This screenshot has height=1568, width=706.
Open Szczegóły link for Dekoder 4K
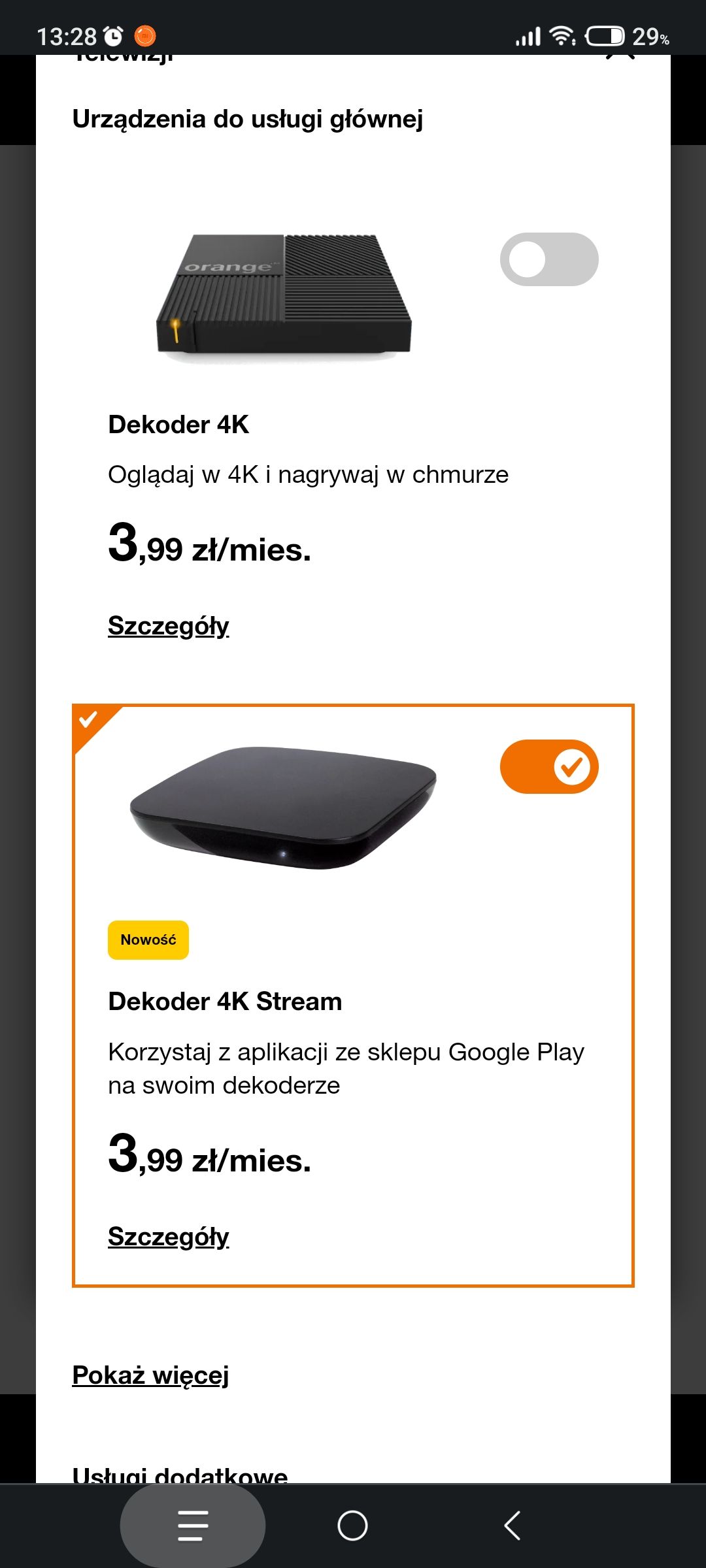click(x=168, y=626)
